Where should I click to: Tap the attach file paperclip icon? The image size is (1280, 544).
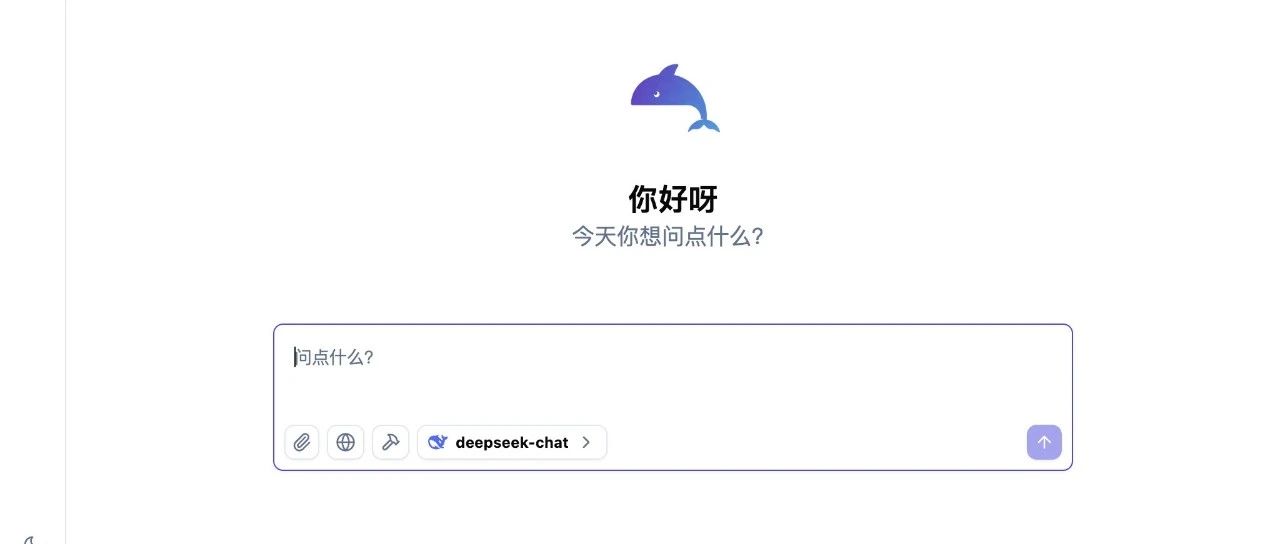[x=302, y=442]
